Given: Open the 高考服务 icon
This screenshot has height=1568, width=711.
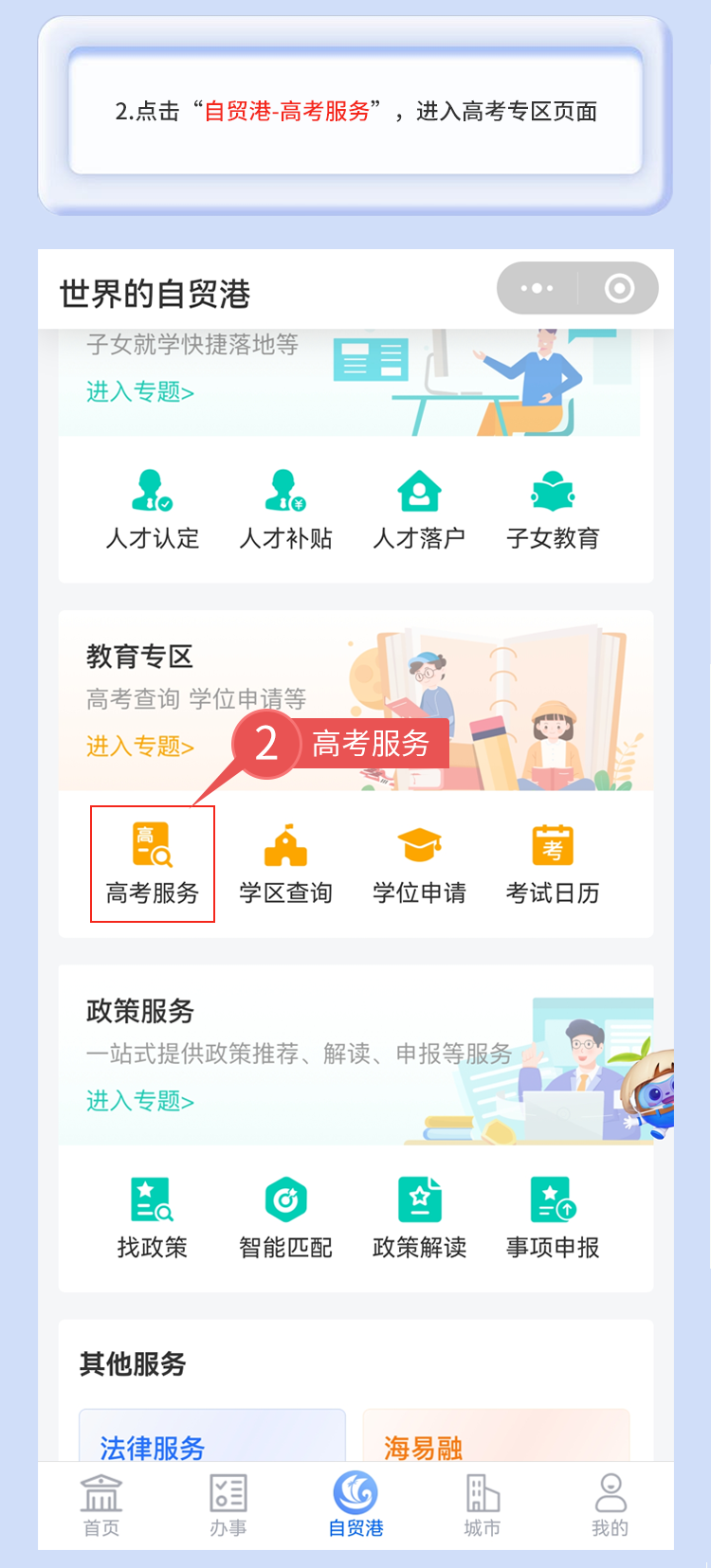Looking at the screenshot, I should pos(152,862).
